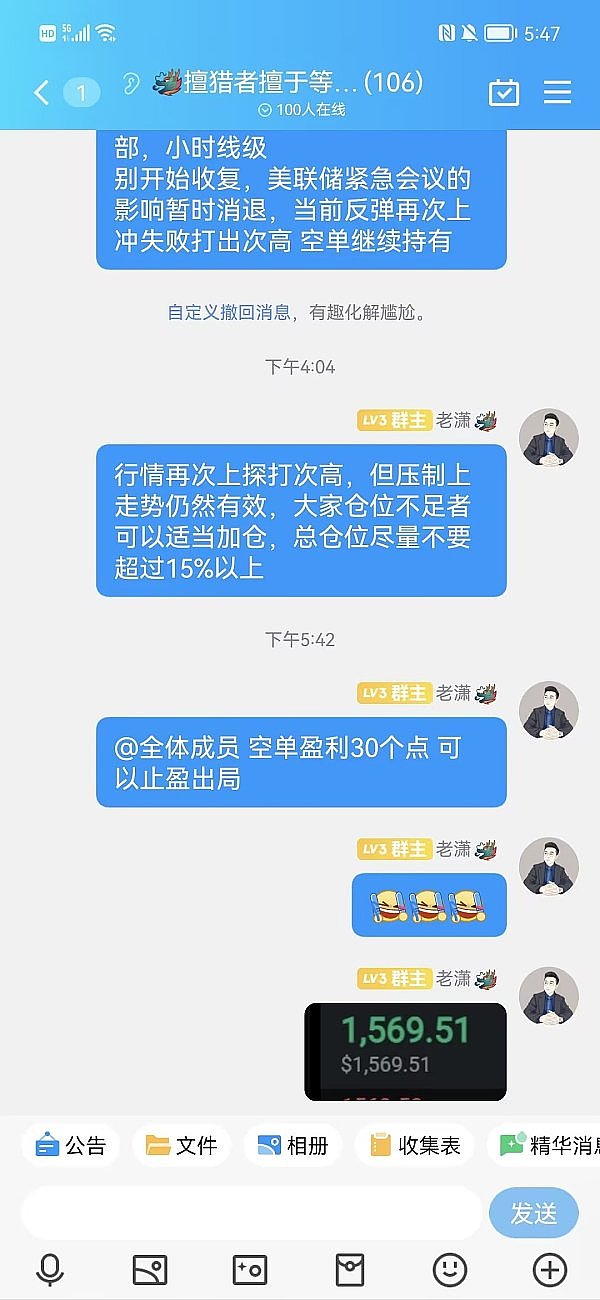Open the red packet icon
Viewport: 600px width, 1300px height.
350,1270
